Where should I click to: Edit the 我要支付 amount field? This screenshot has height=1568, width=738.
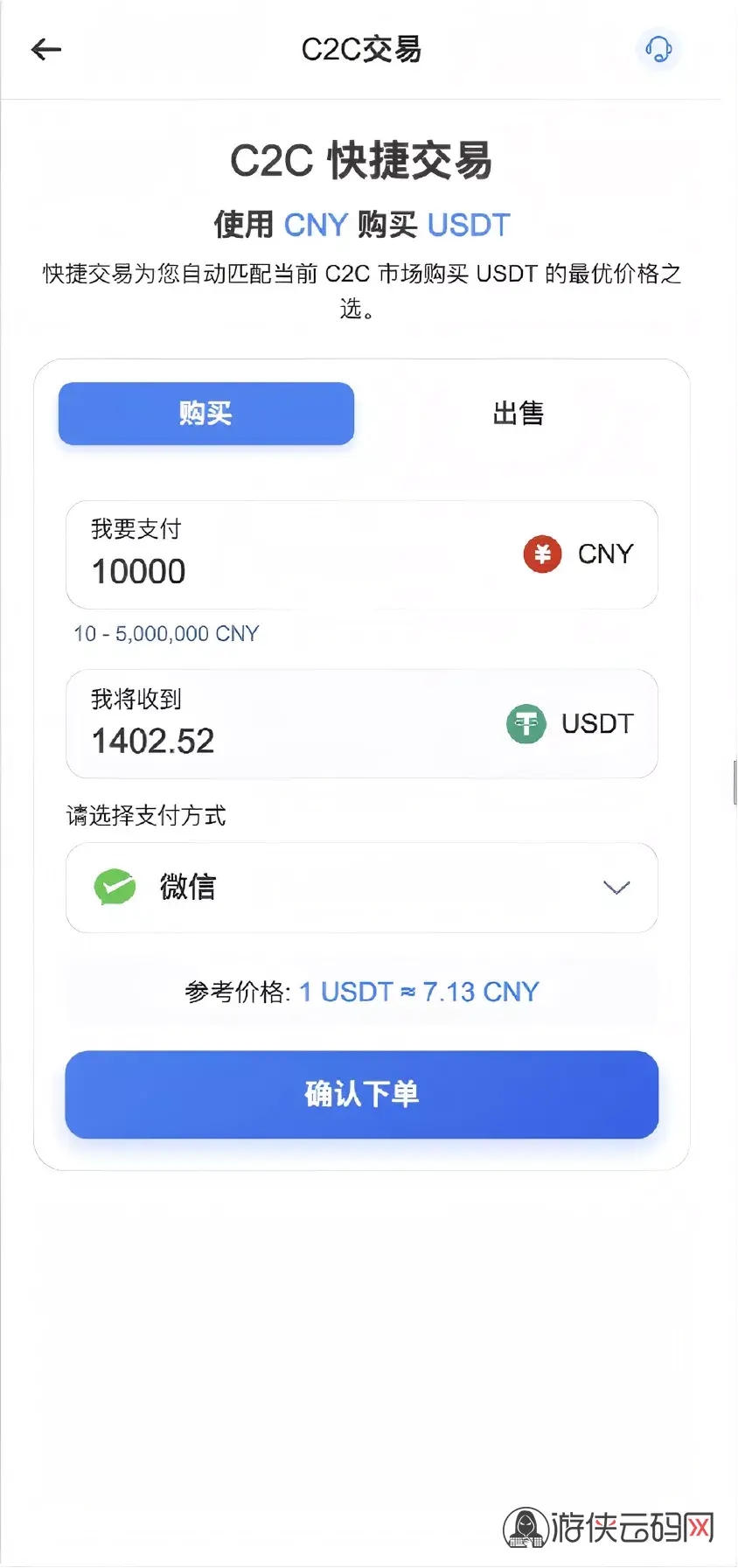point(262,571)
